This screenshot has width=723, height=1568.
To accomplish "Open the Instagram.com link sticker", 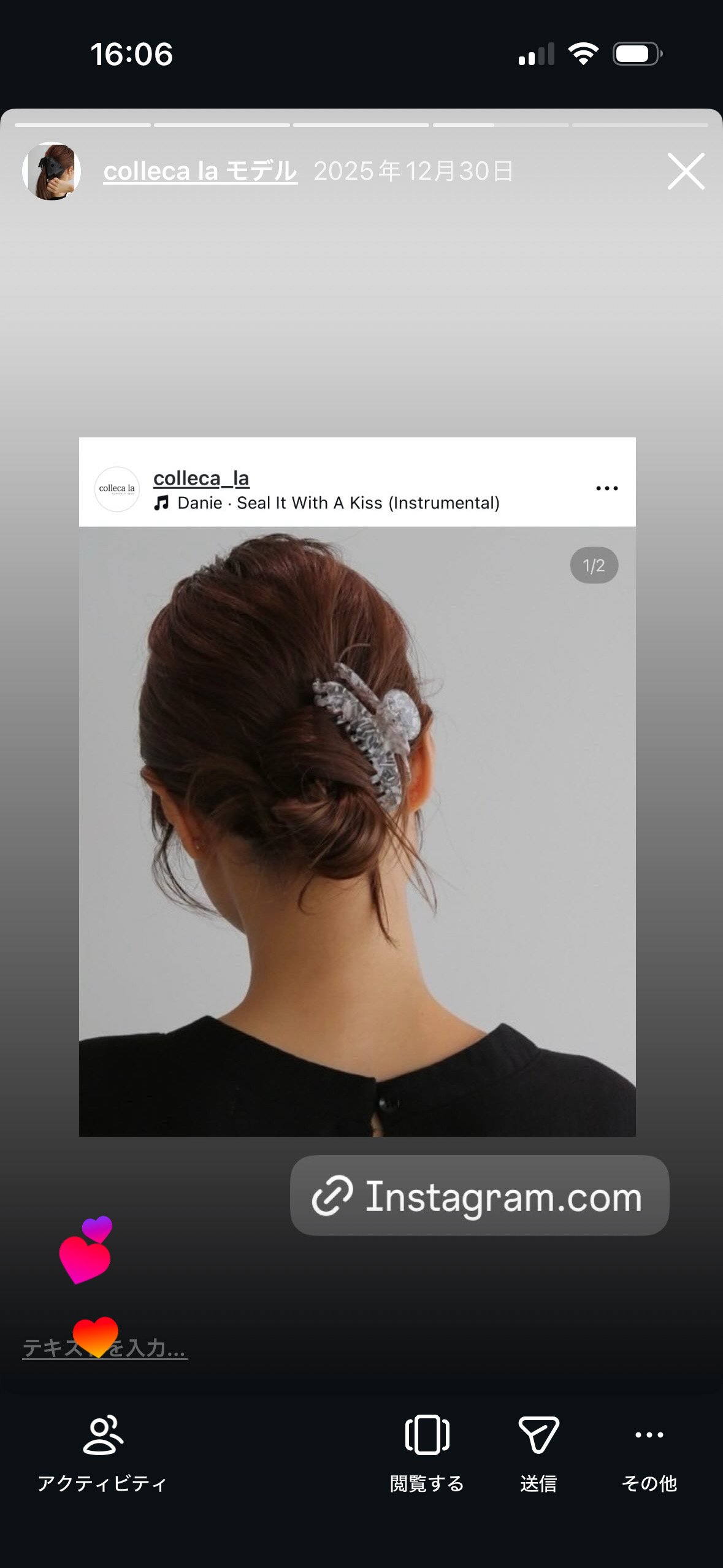I will coord(479,1196).
